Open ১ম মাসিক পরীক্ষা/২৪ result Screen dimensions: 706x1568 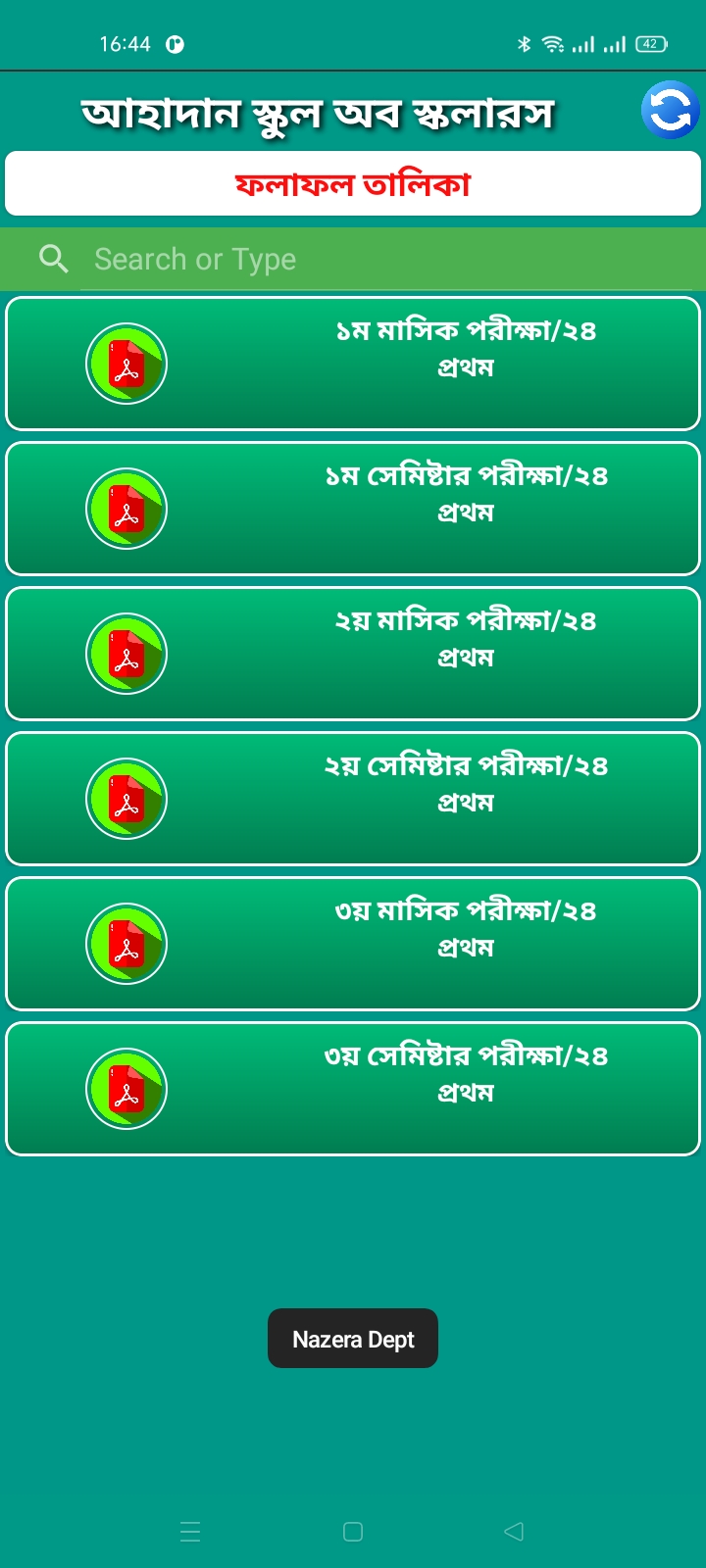coord(353,364)
